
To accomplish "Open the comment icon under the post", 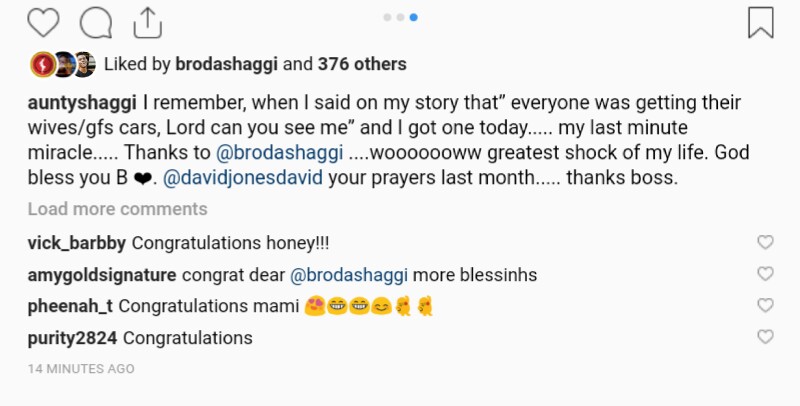I will (x=96, y=21).
